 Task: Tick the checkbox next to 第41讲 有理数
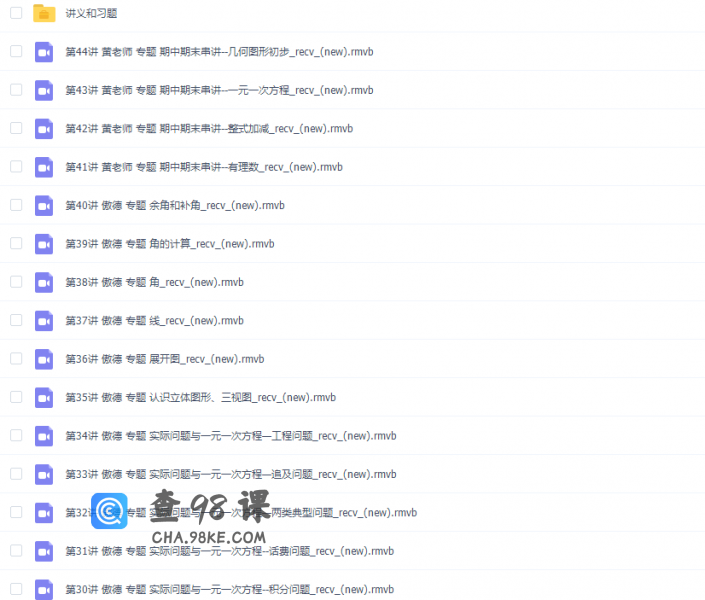[x=16, y=166]
